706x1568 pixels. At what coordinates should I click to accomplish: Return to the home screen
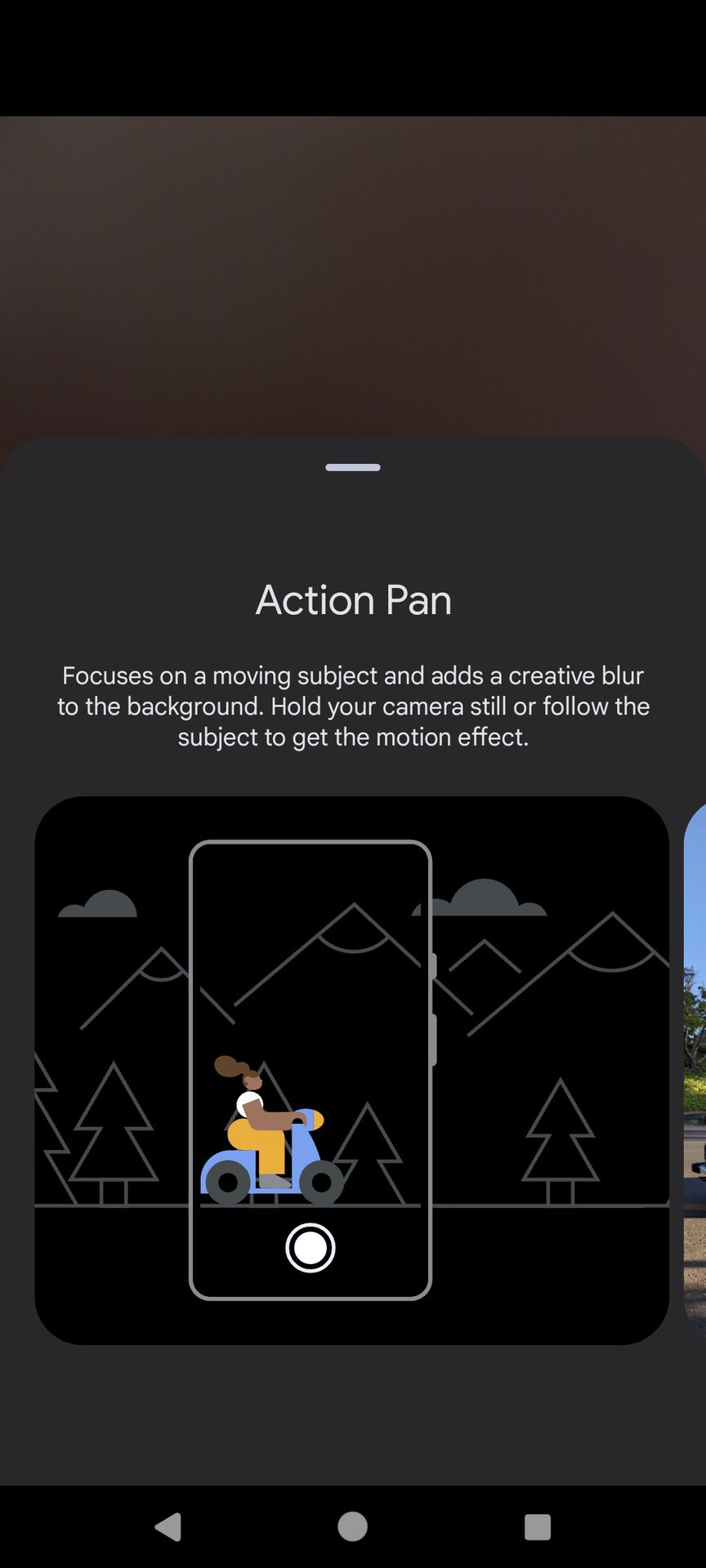[353, 1526]
